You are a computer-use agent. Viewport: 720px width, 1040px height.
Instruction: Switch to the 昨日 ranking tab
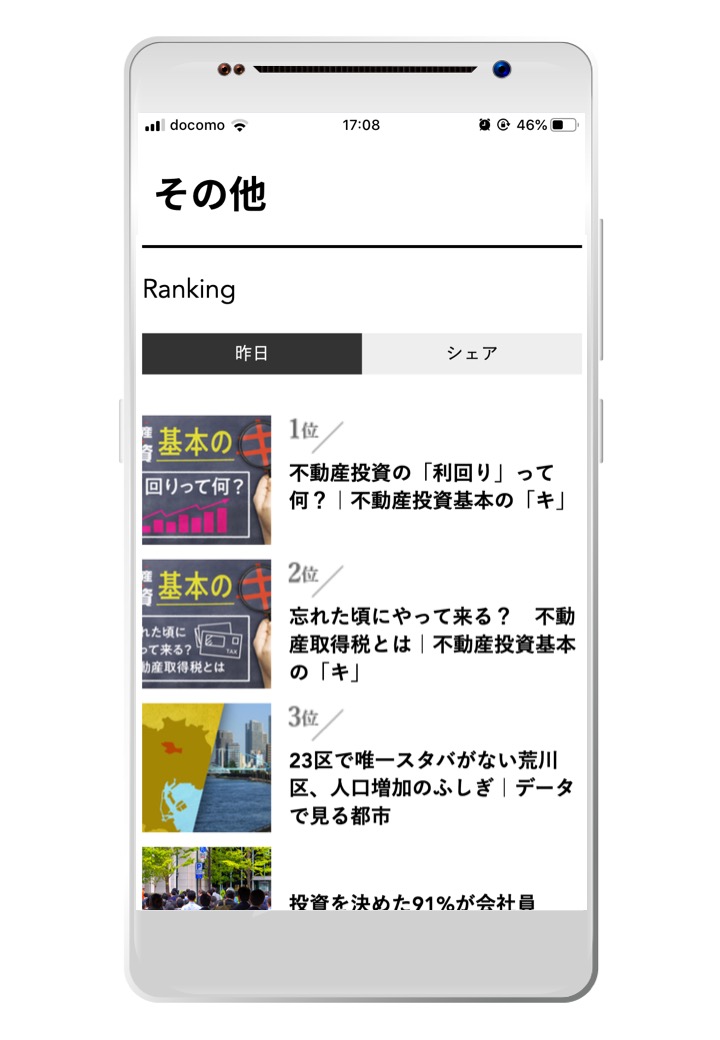point(252,354)
